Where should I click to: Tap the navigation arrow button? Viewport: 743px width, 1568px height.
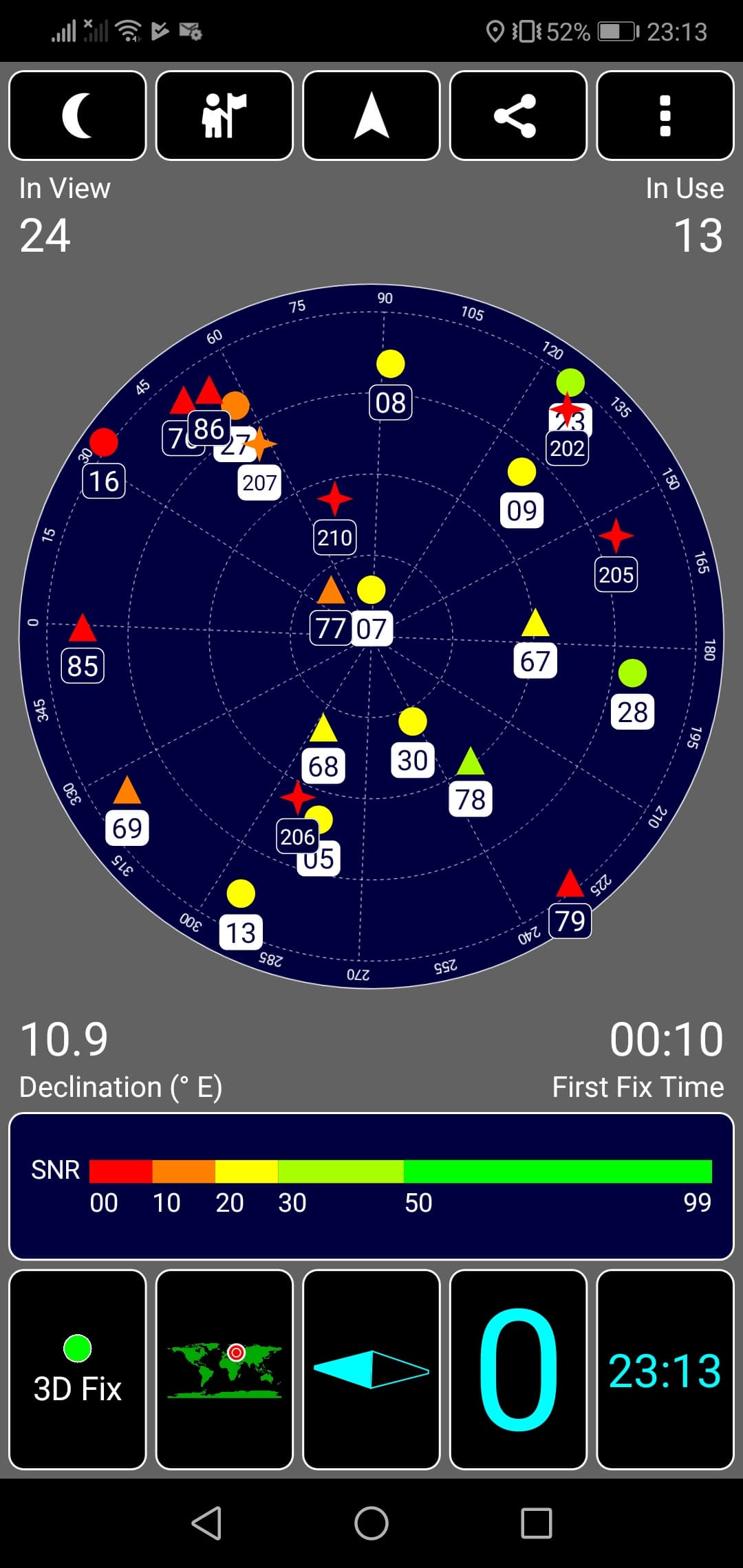[371, 116]
